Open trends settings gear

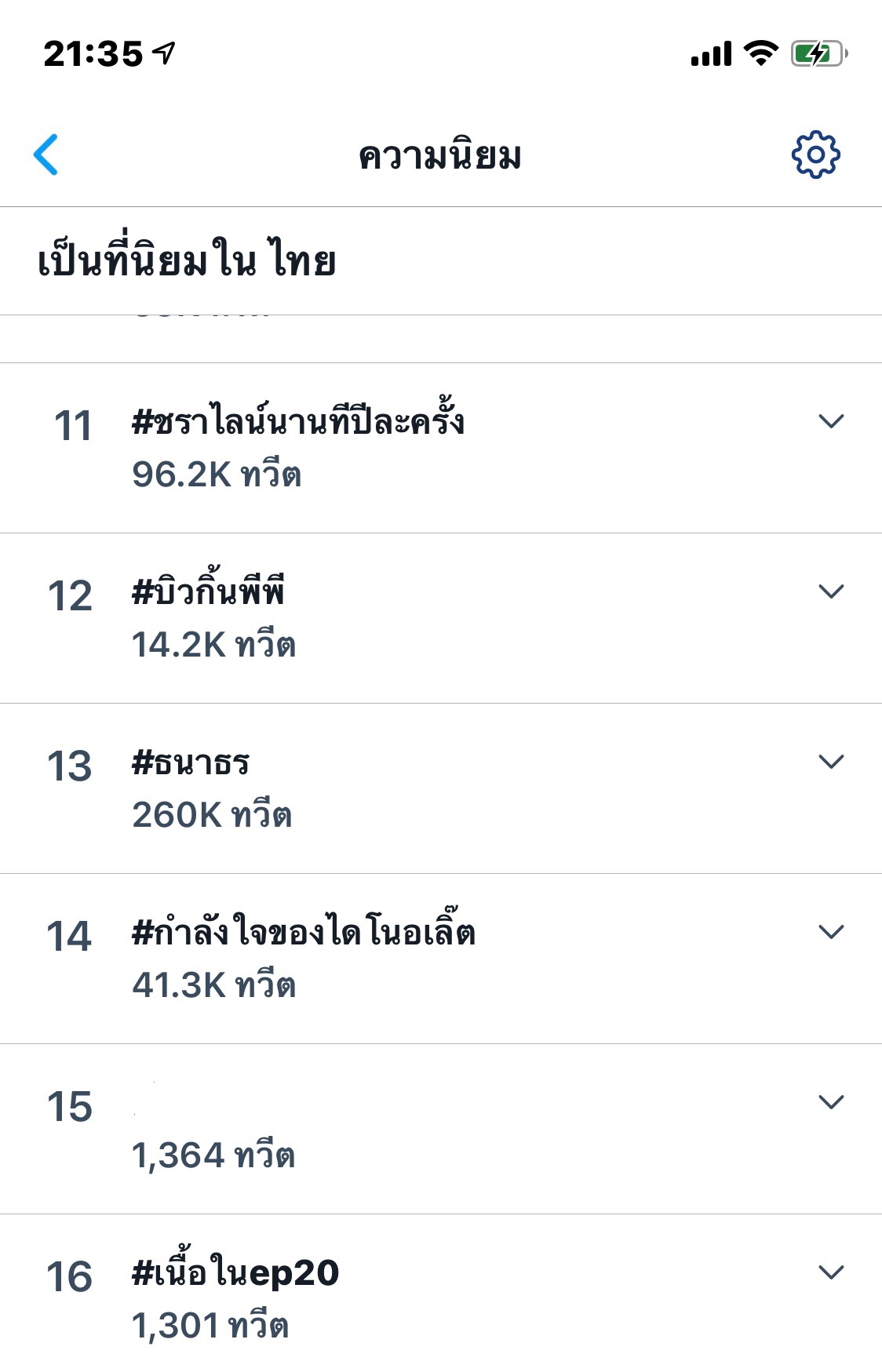pos(815,155)
